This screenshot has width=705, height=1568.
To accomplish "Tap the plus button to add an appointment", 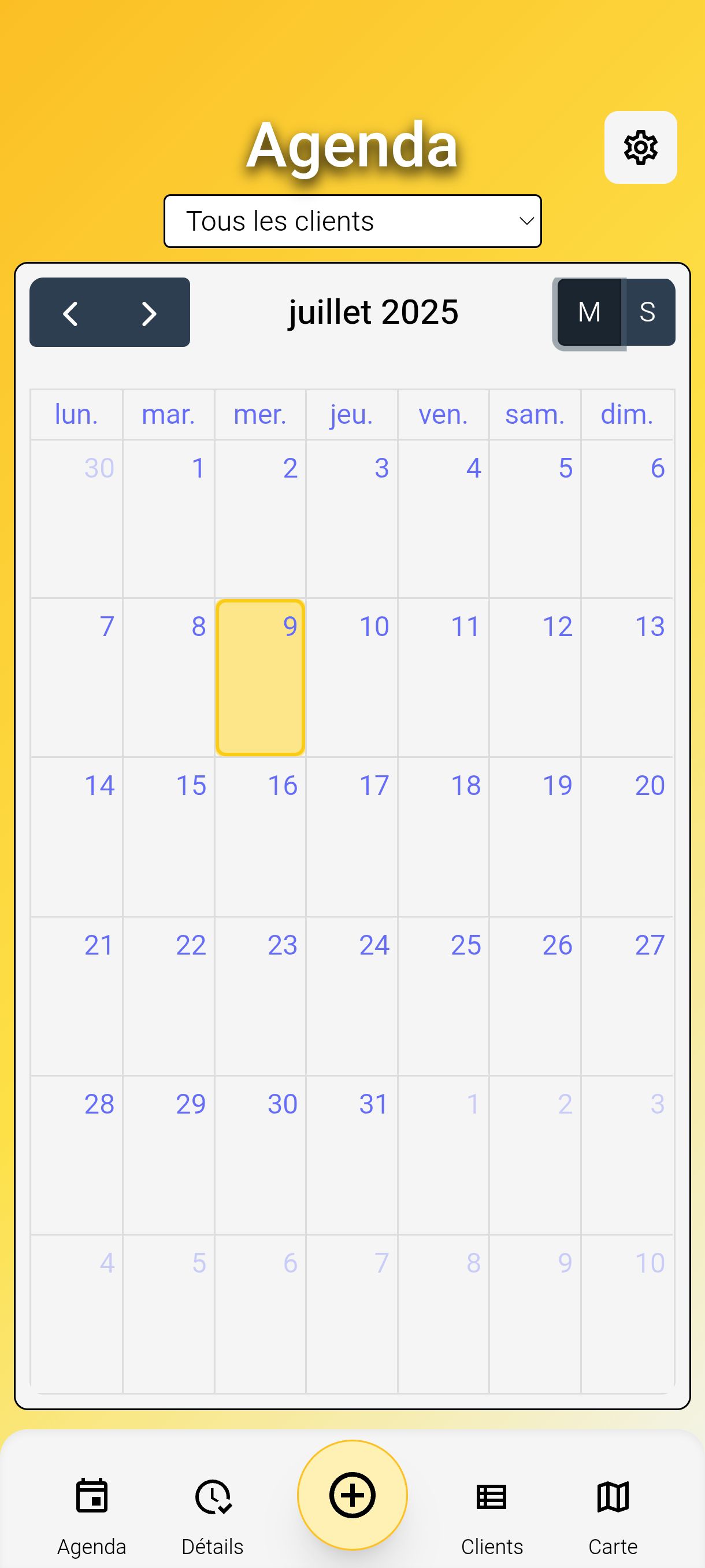I will 352,1495.
